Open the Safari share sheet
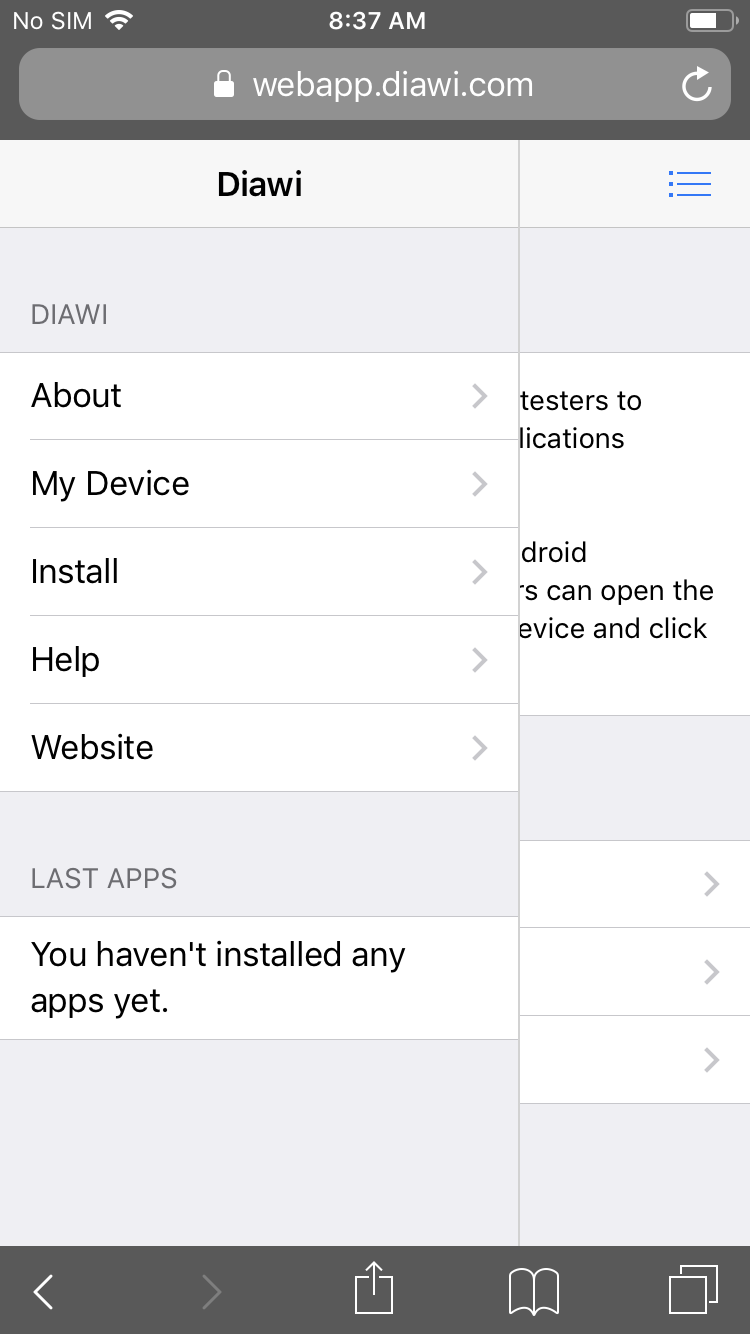This screenshot has height=1334, width=750. [375, 1288]
